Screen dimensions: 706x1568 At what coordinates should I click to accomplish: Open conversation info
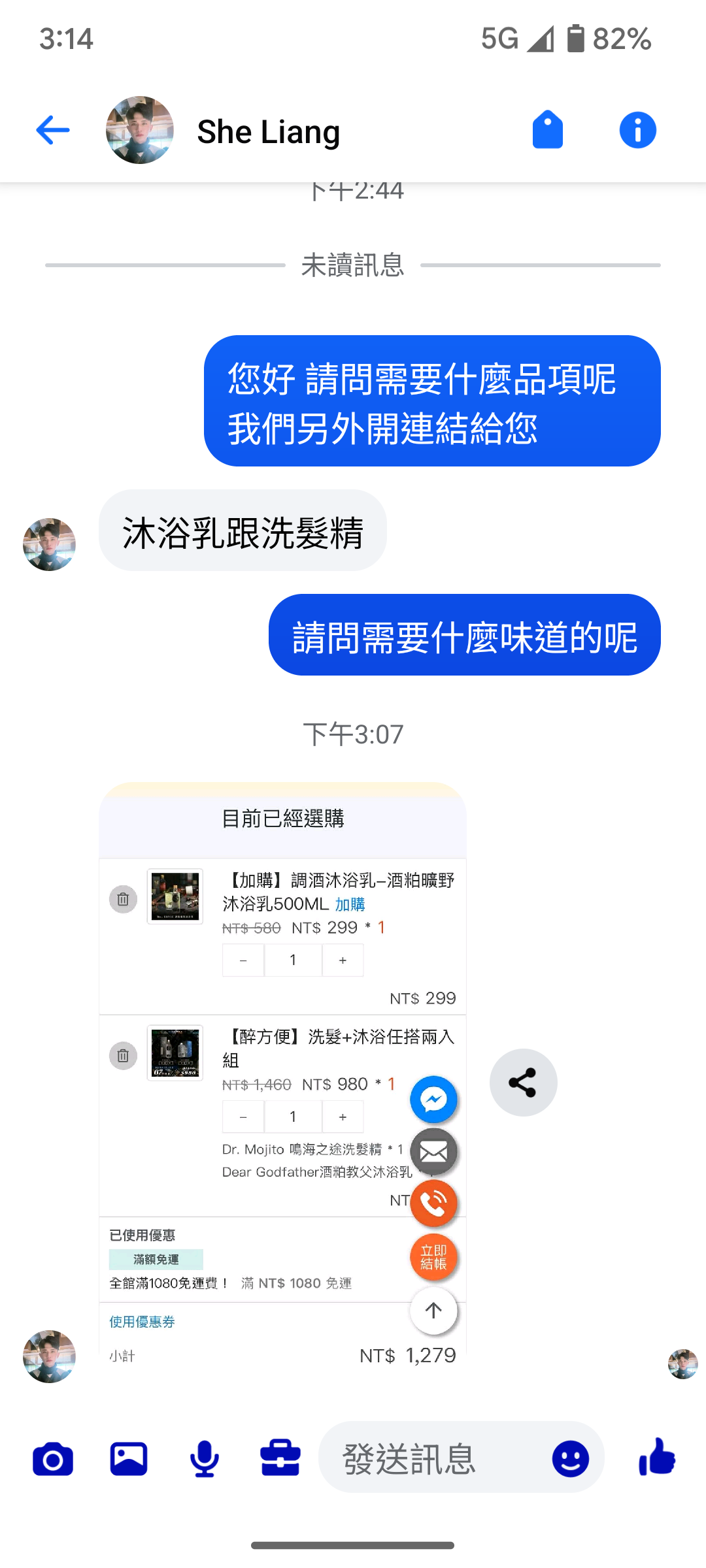click(637, 130)
